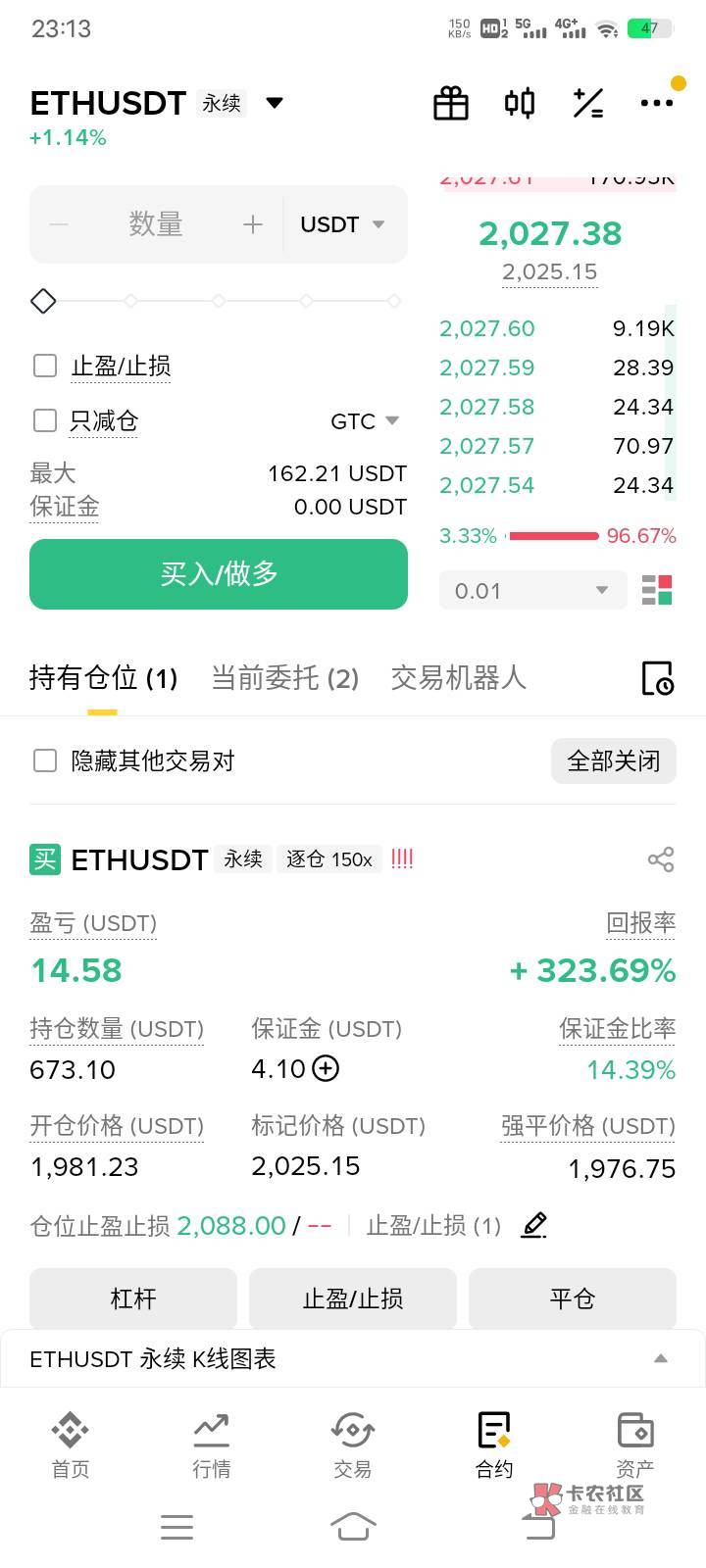Screen dimensions: 706x1568
Task: Go to the 行情 markets tab
Action: [x=212, y=1445]
